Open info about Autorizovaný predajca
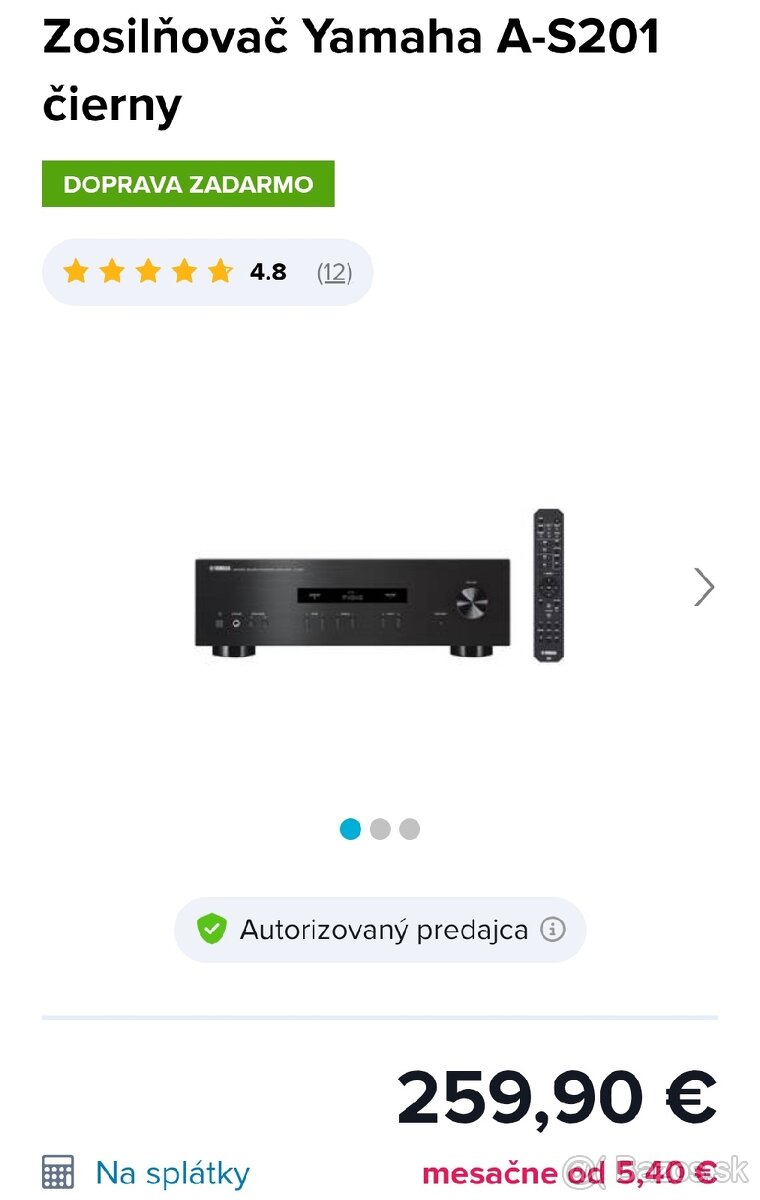Image resolution: width=760 pixels, height=1200 pixels. tap(553, 930)
